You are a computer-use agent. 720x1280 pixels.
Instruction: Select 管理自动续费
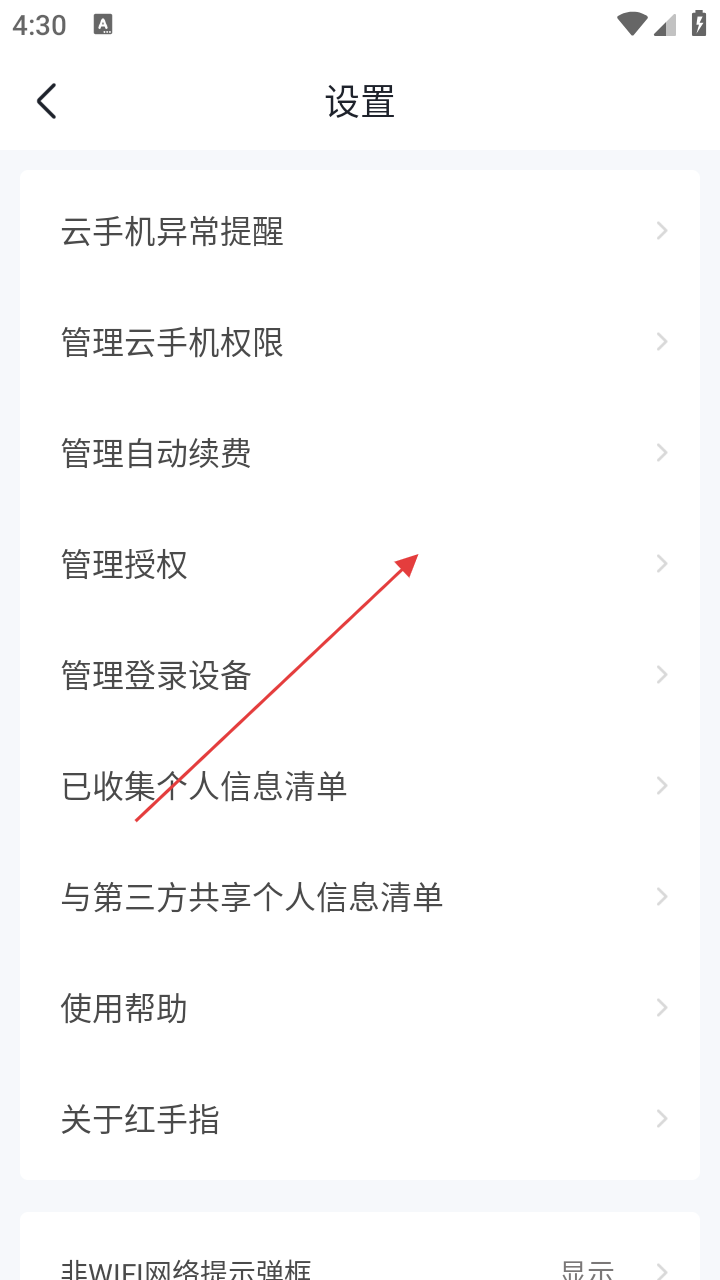pos(360,454)
